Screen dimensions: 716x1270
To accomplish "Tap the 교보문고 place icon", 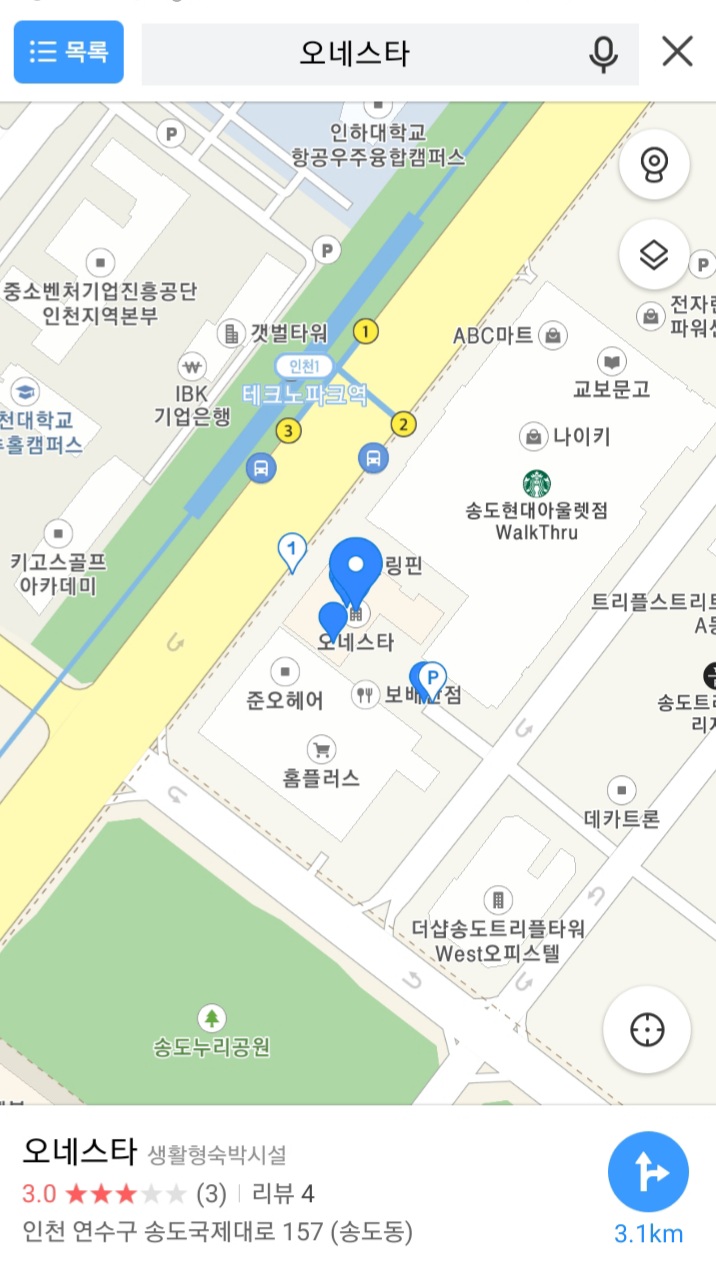I will click(x=611, y=362).
